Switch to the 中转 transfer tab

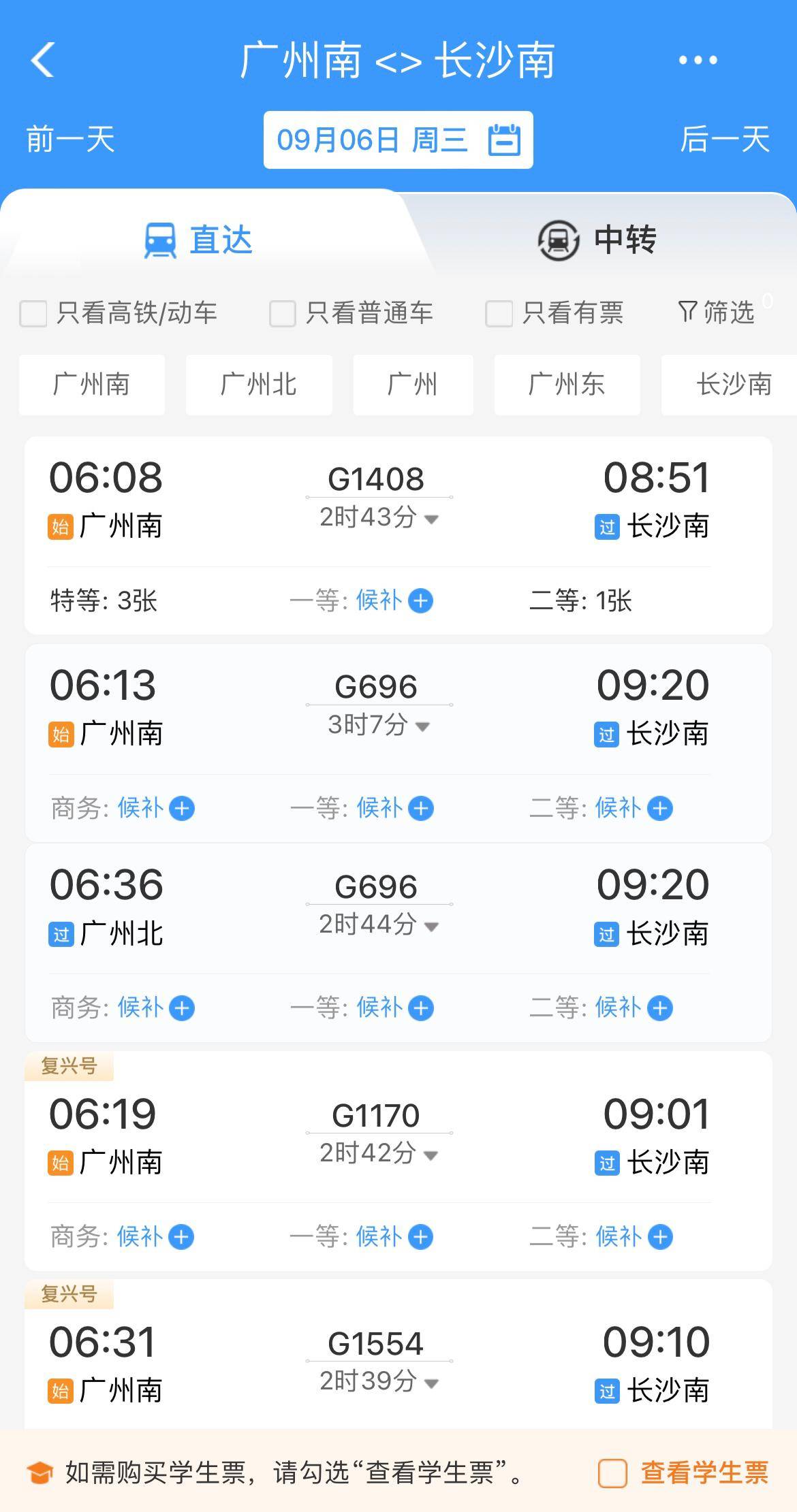click(597, 240)
